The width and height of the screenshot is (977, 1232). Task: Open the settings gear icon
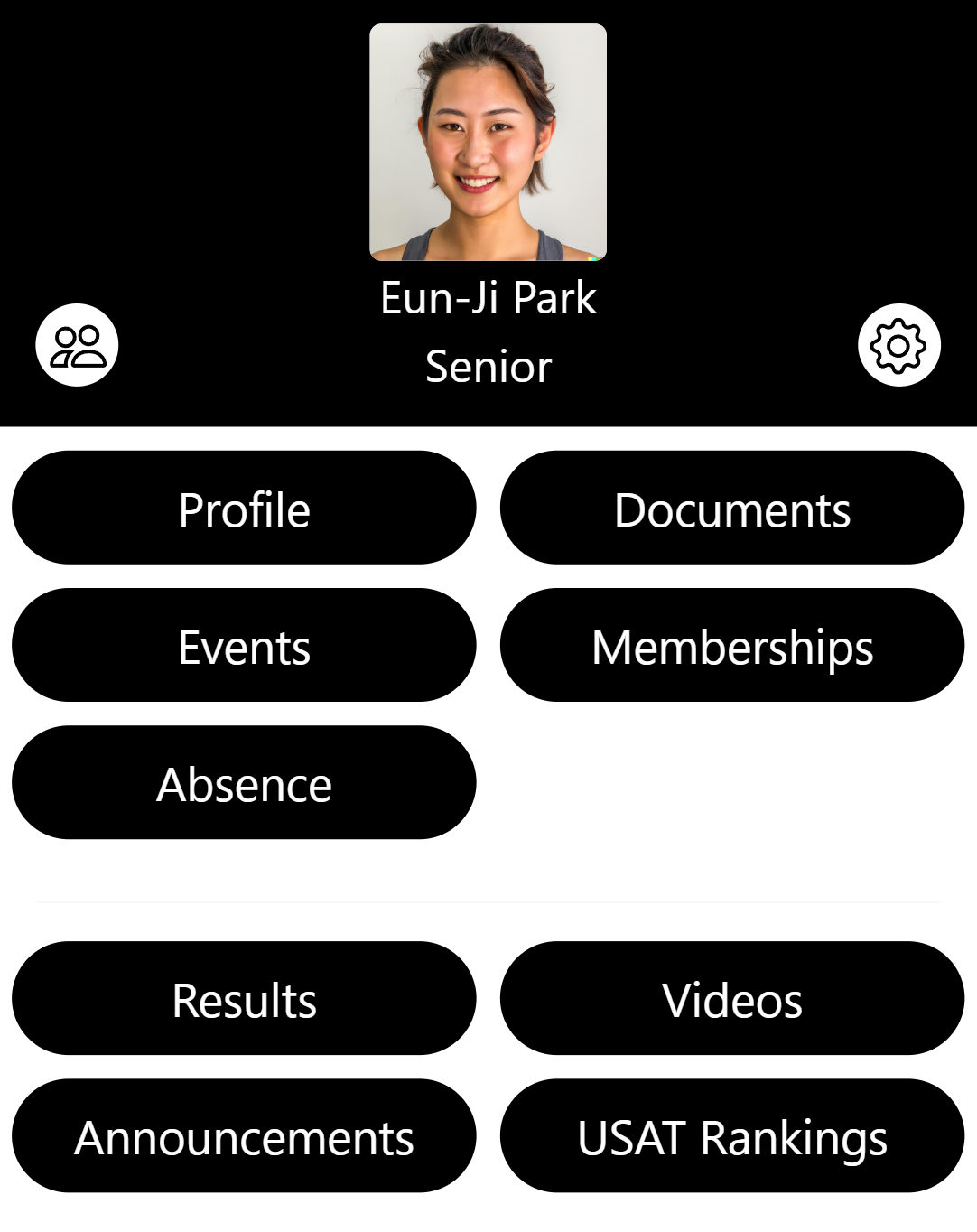point(898,345)
